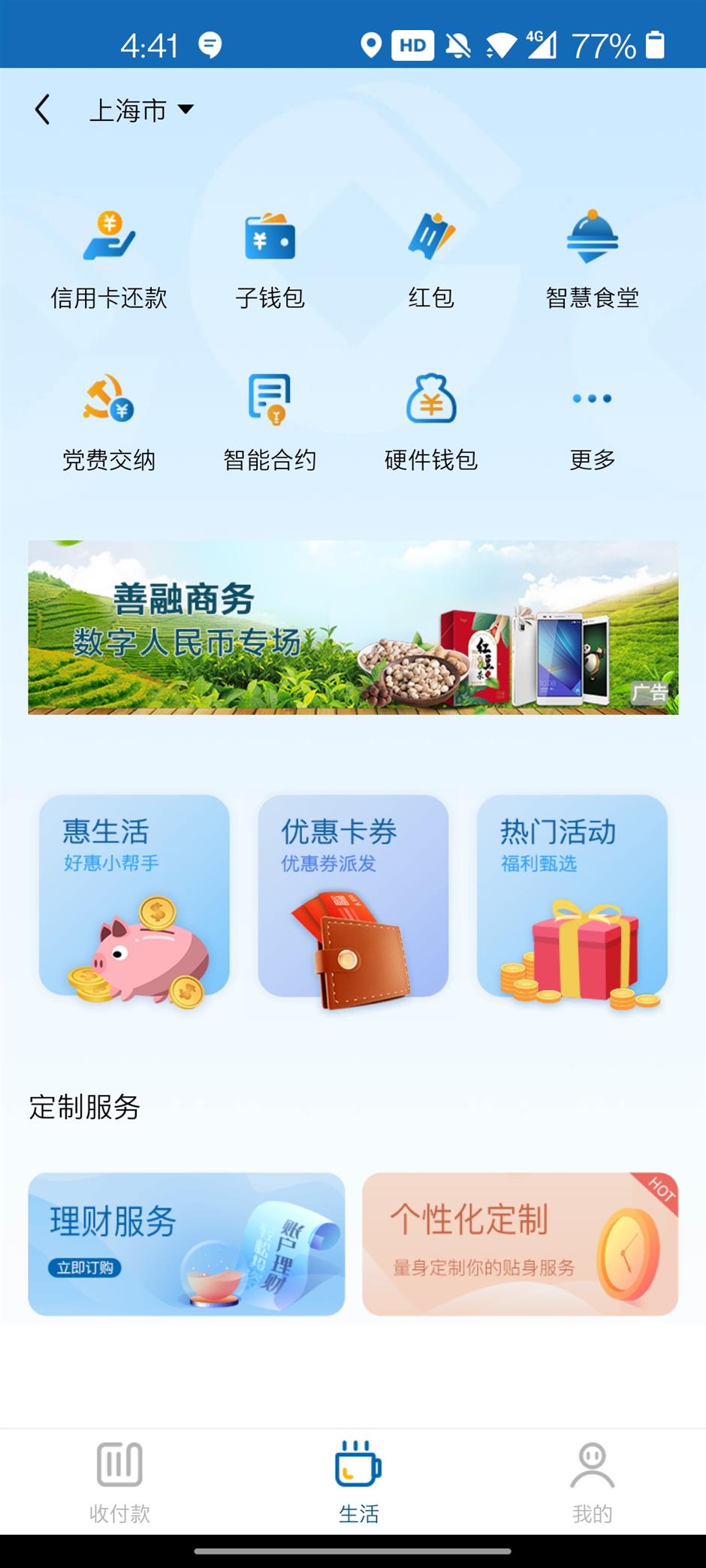Open the 热门活动 hot activities card

click(572, 897)
